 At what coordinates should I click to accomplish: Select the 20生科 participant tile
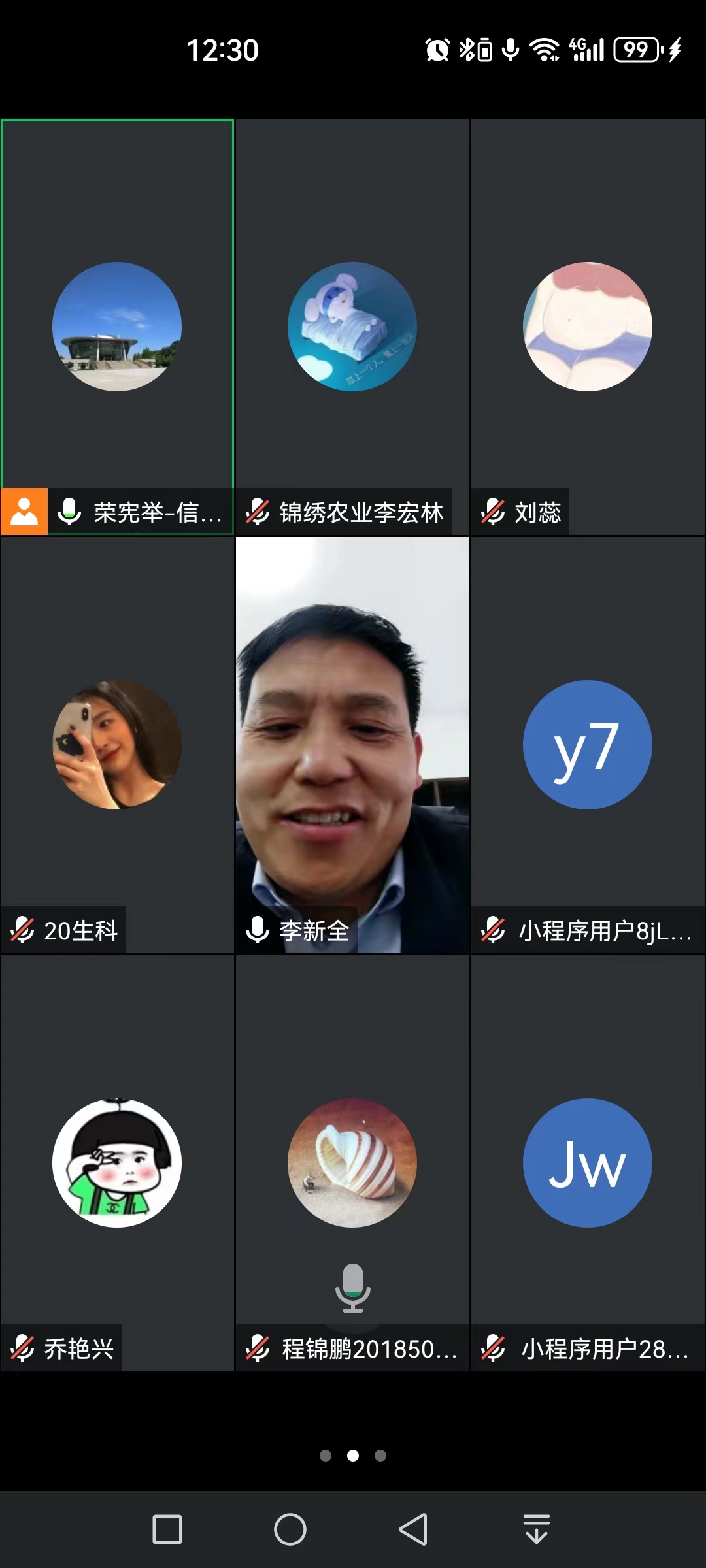click(x=117, y=745)
